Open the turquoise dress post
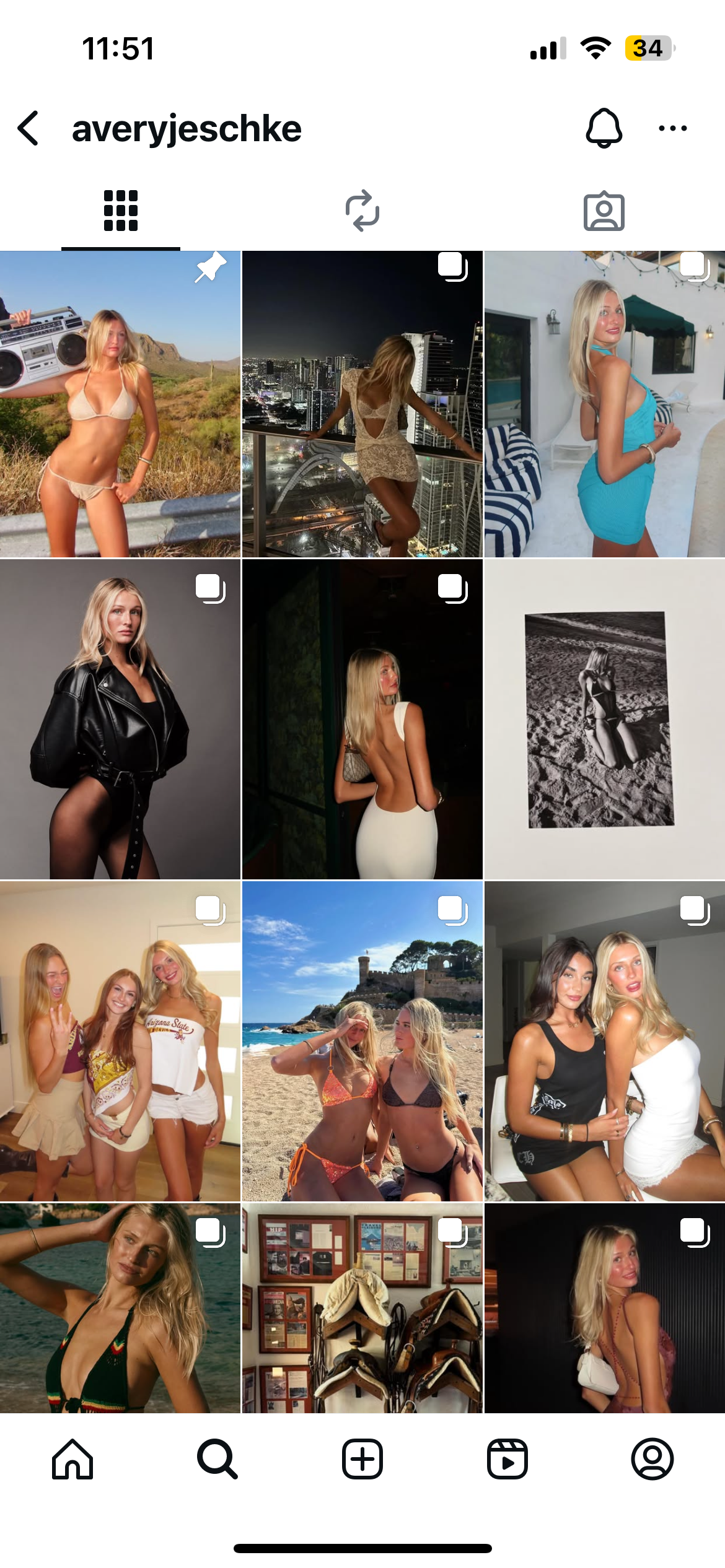 (604, 404)
